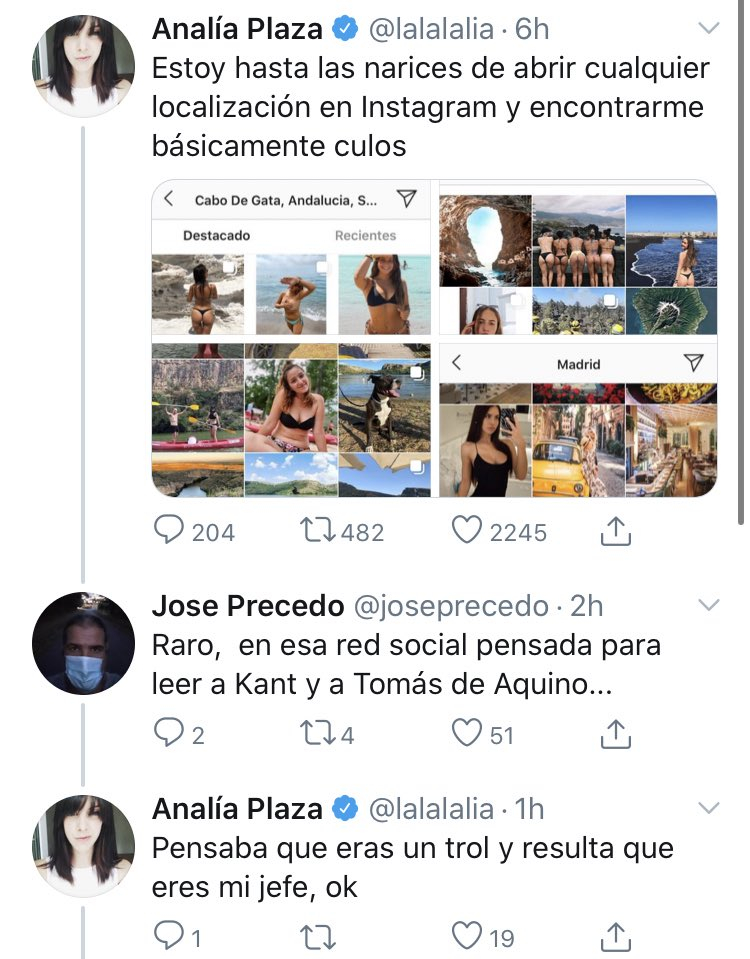This screenshot has height=959, width=750.
Task: Retweet Jose Precedo's tweet
Action: coord(317,735)
